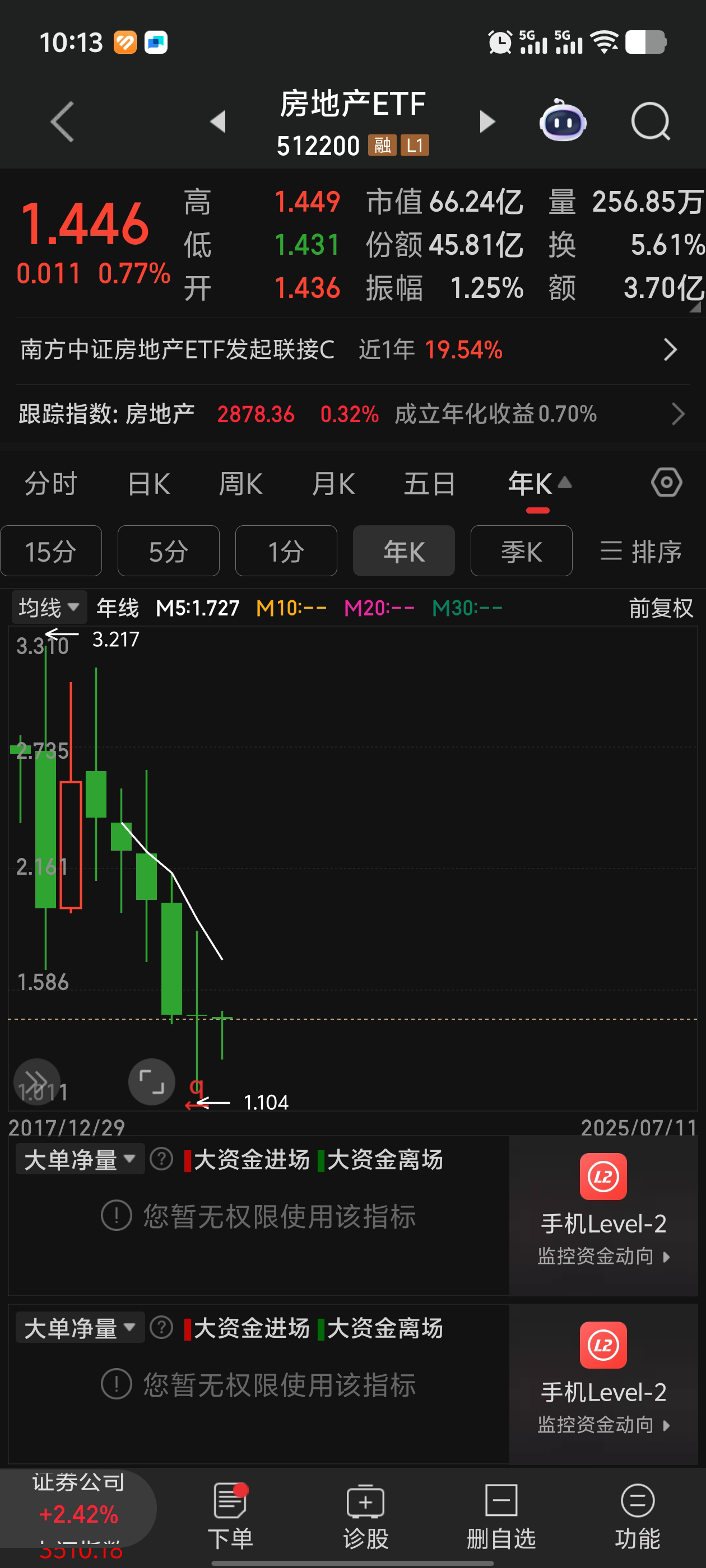Image resolution: width=706 pixels, height=1568 pixels.
Task: Change the 前复权 adjustment setting
Action: click(660, 608)
